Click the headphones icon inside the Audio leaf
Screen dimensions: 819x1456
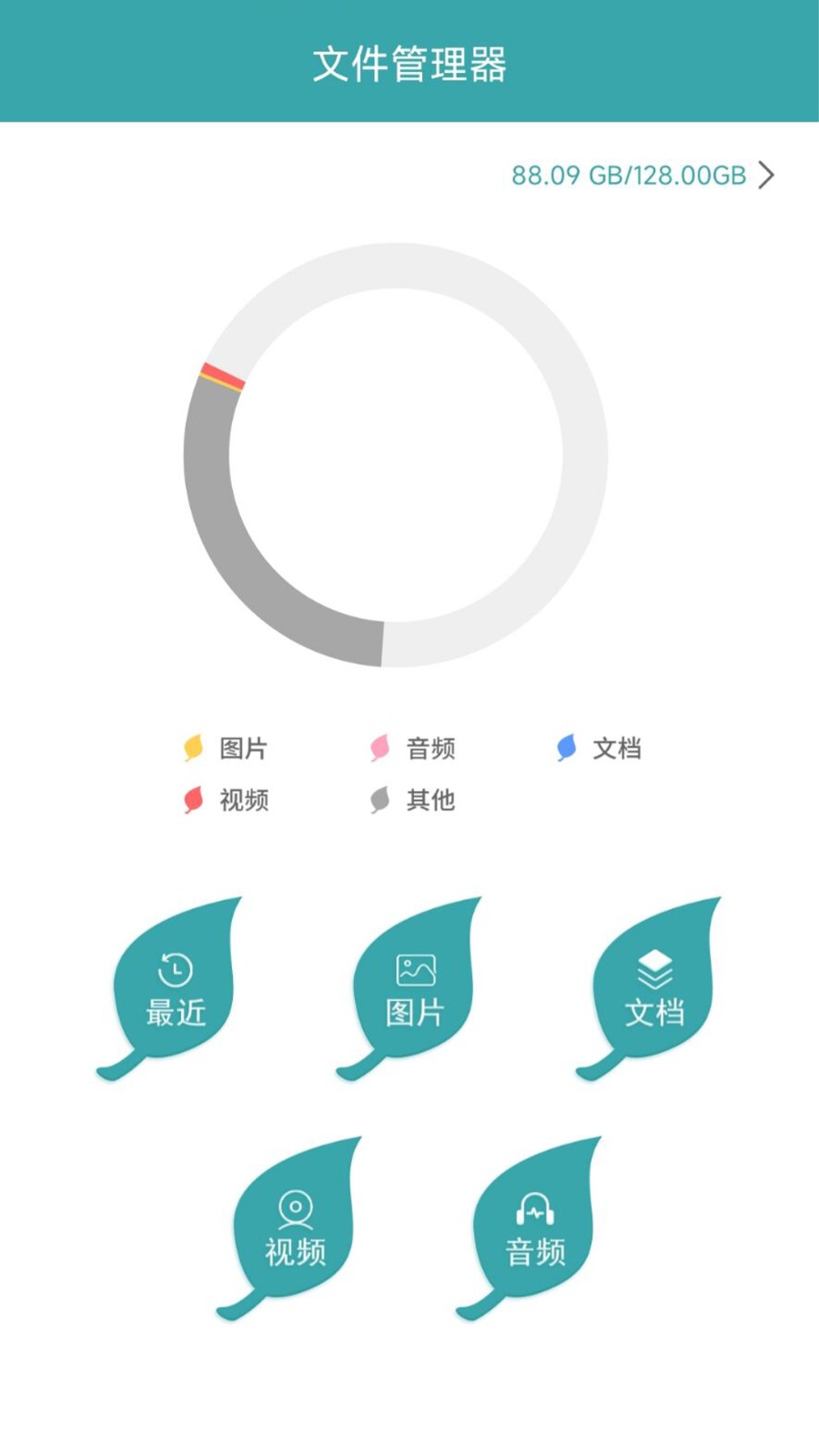[x=535, y=1208]
